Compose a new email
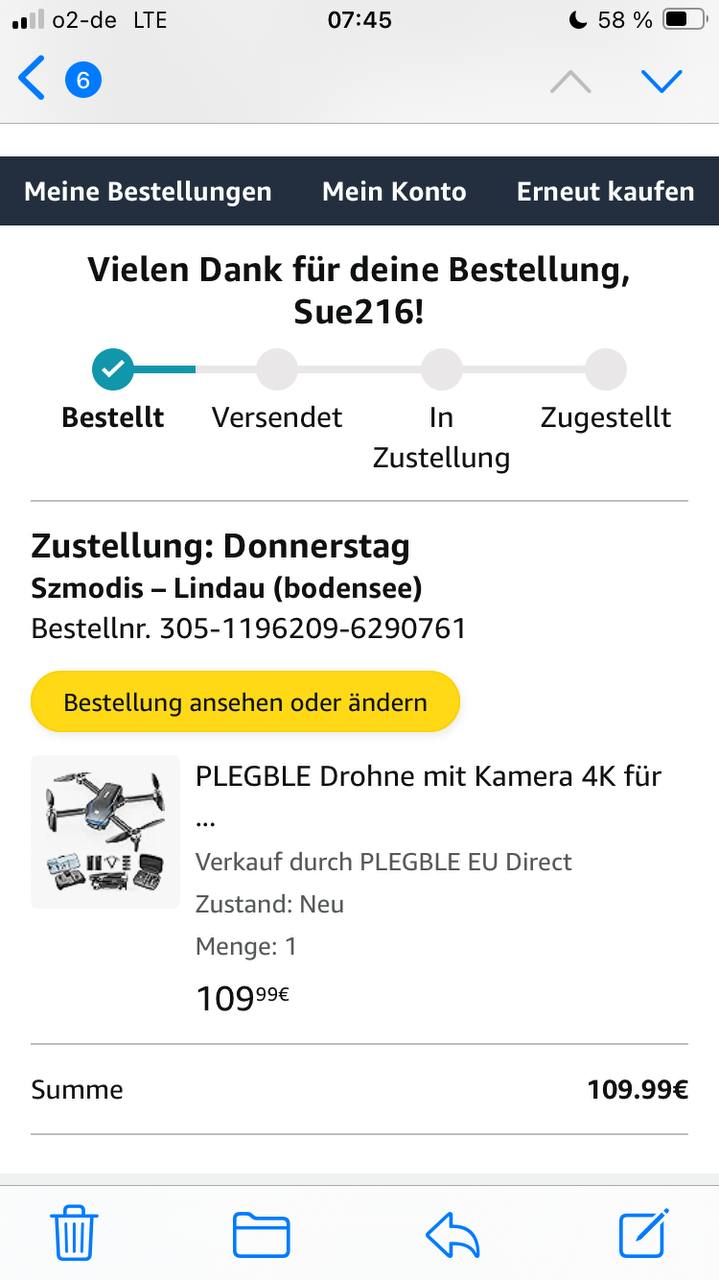Screen dimensions: 719x1280 (643, 1233)
